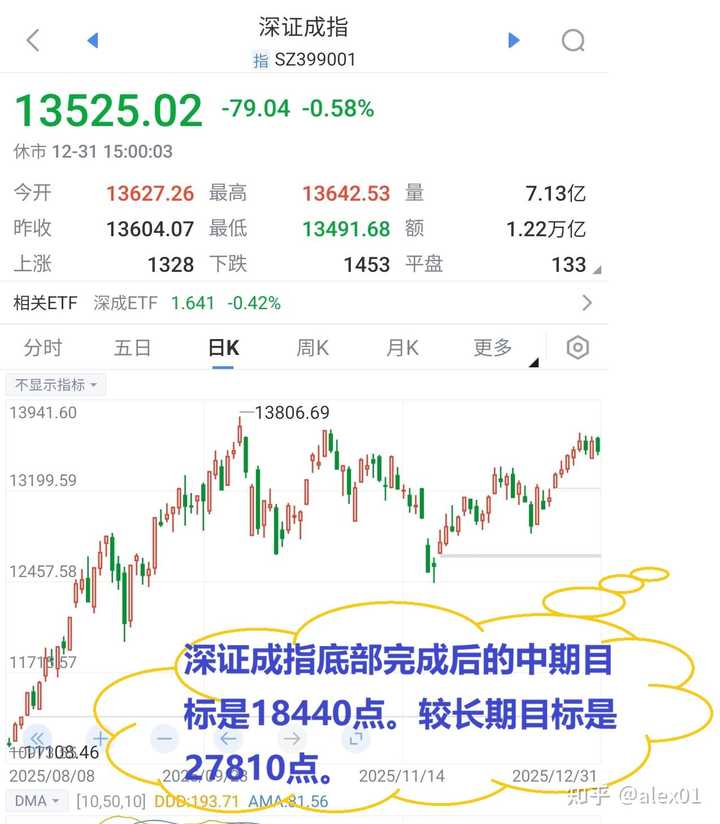The width and height of the screenshot is (720, 824).
Task: Open the 不显示指标 indicator dropdown
Action: tap(56, 385)
